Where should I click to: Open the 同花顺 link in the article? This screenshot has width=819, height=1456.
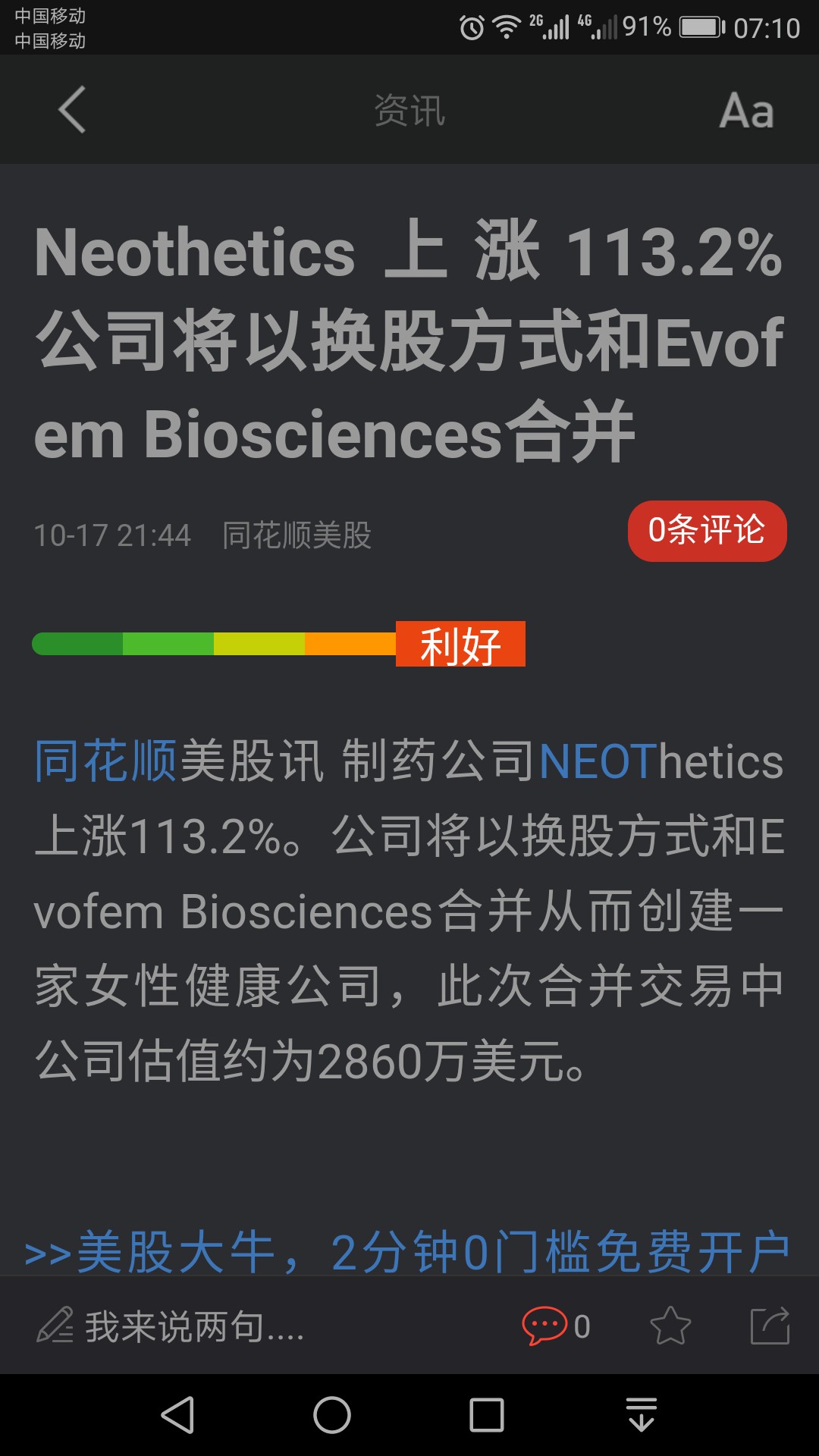pos(106,761)
